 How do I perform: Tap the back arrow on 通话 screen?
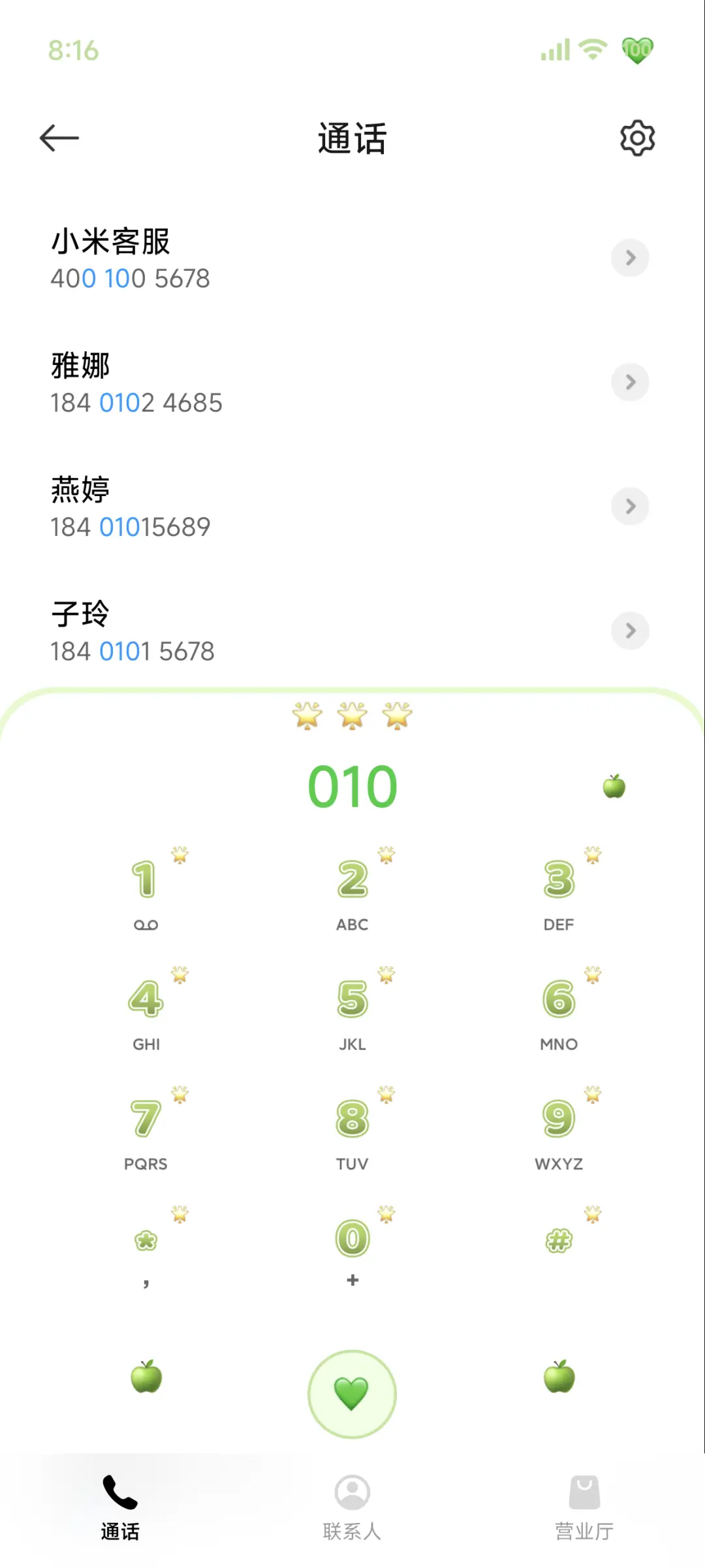[x=59, y=138]
